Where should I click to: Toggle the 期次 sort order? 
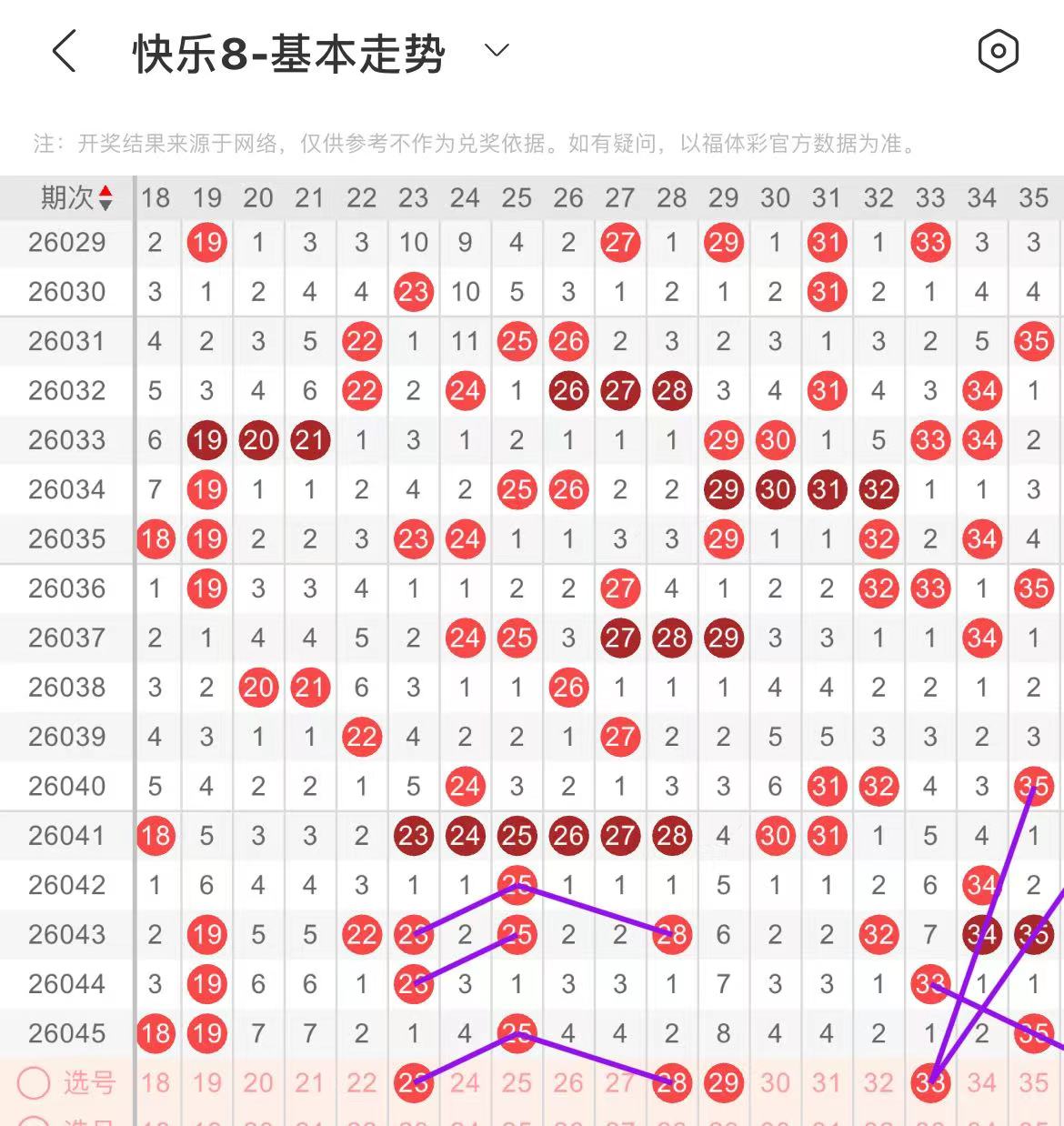(105, 197)
